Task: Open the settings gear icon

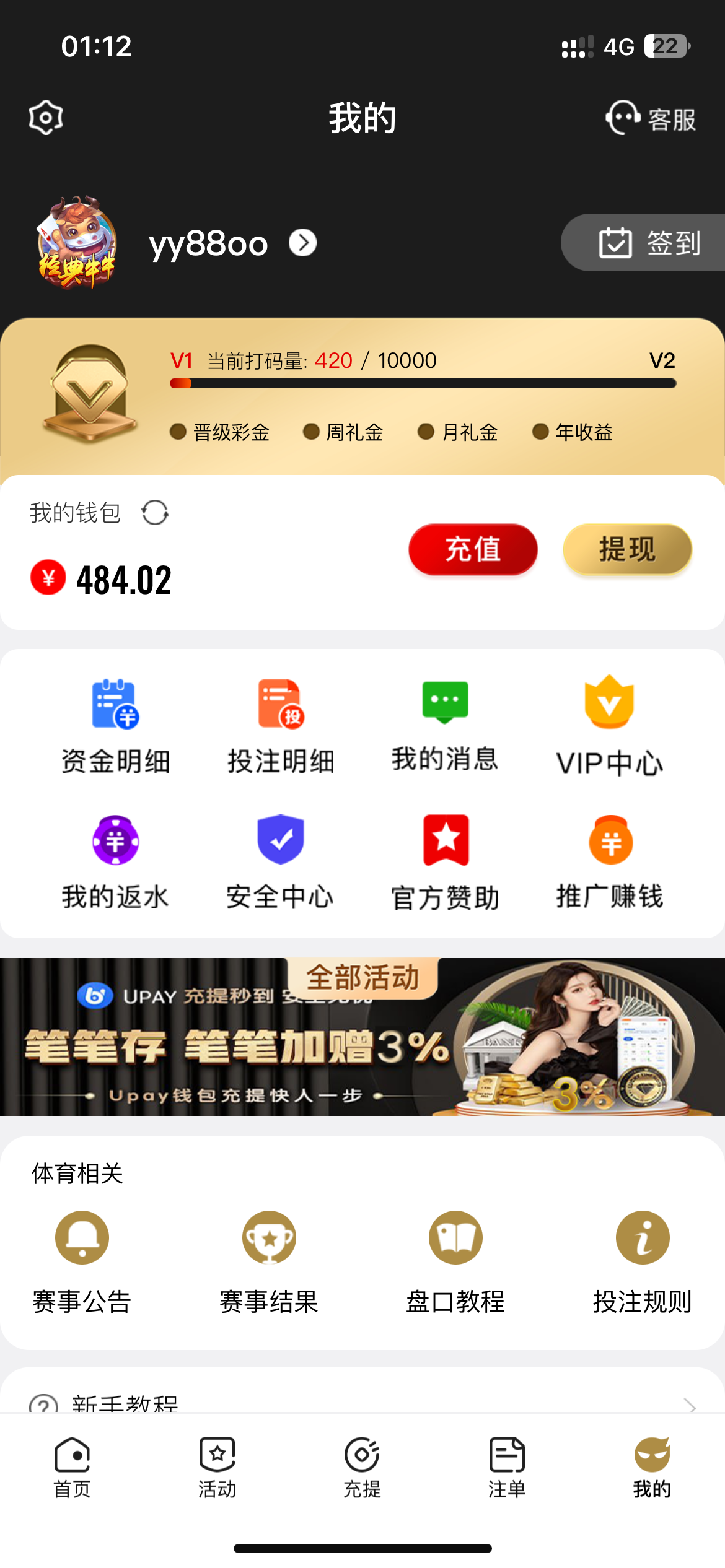Action: tap(45, 116)
